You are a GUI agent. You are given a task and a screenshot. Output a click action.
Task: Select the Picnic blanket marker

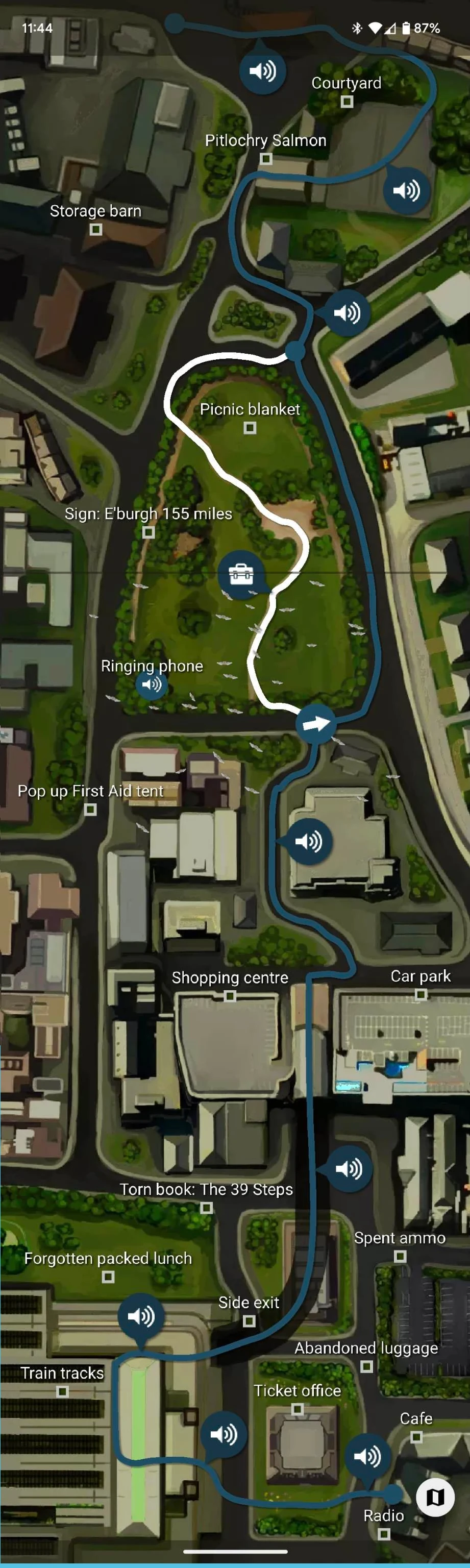250,428
